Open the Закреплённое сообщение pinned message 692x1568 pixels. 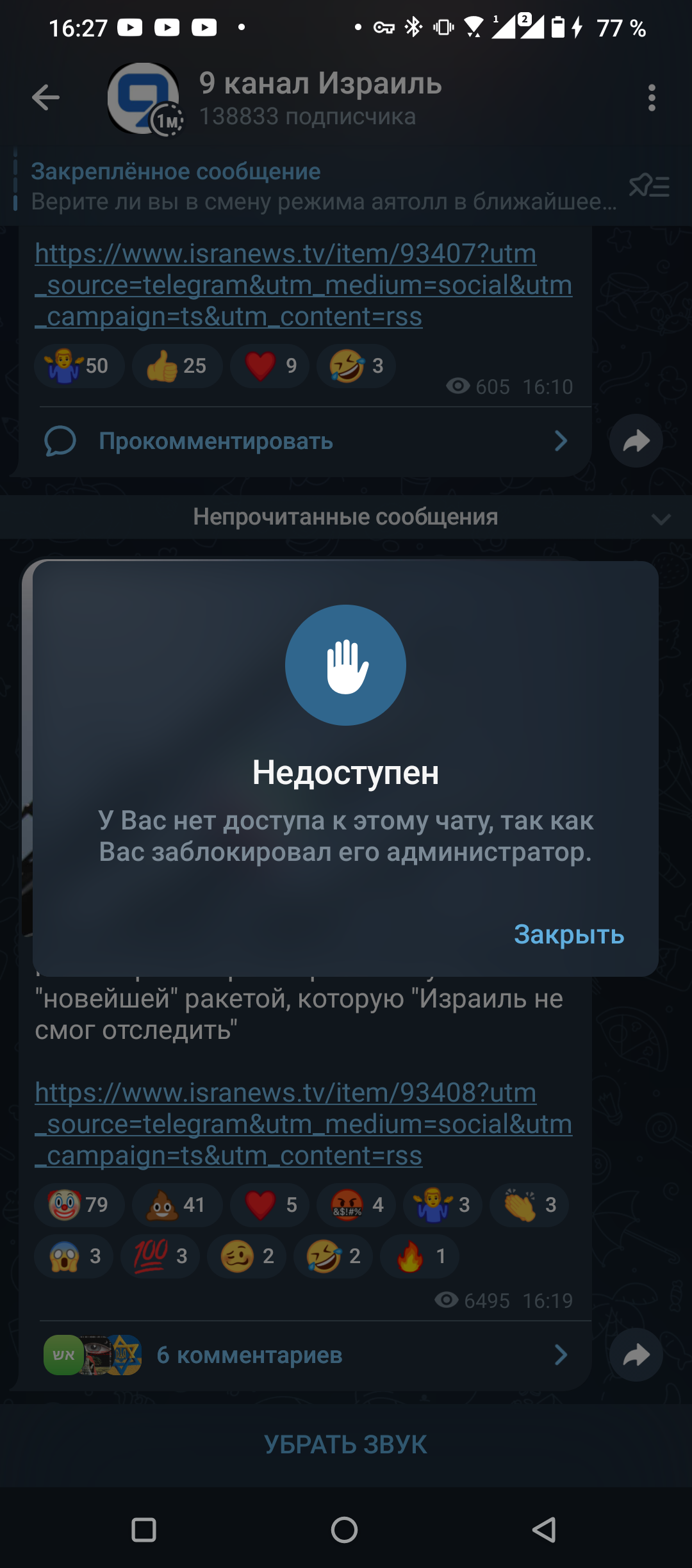[320, 186]
